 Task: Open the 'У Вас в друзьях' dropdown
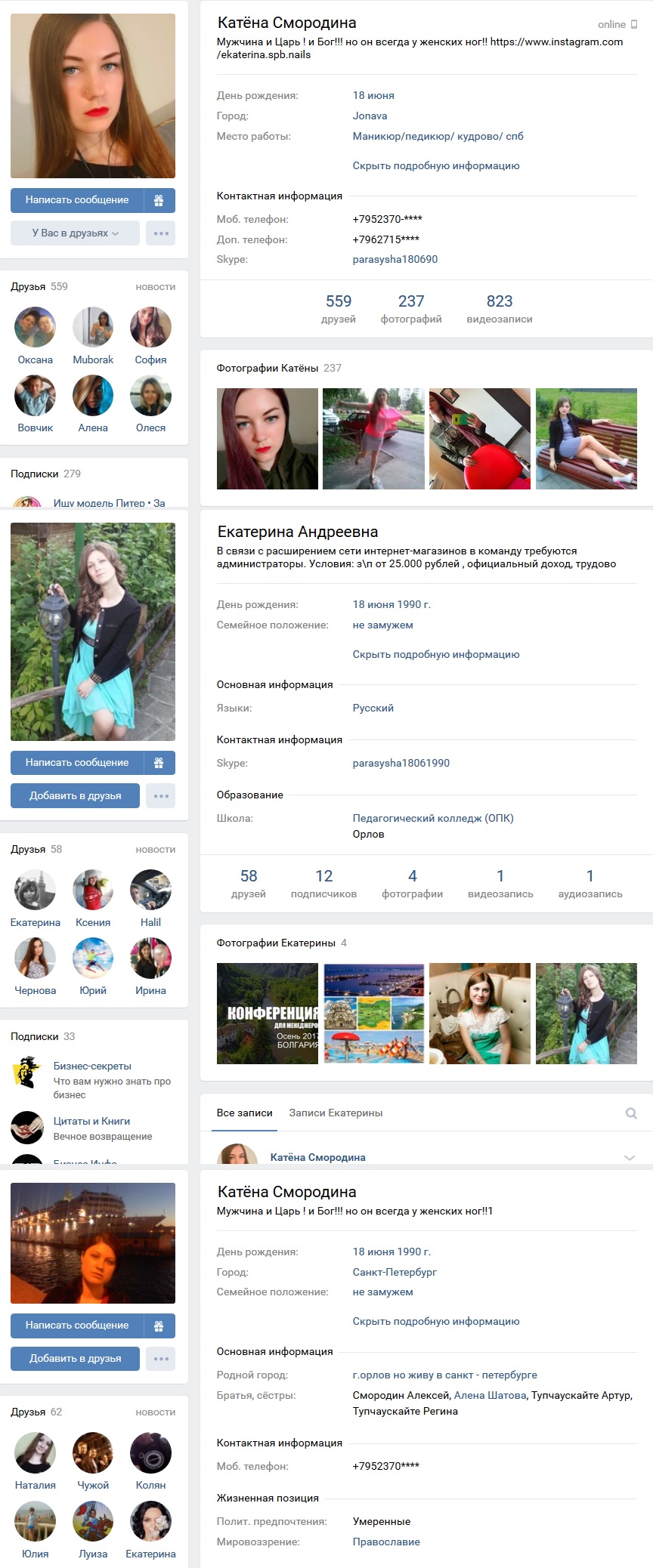[75, 233]
